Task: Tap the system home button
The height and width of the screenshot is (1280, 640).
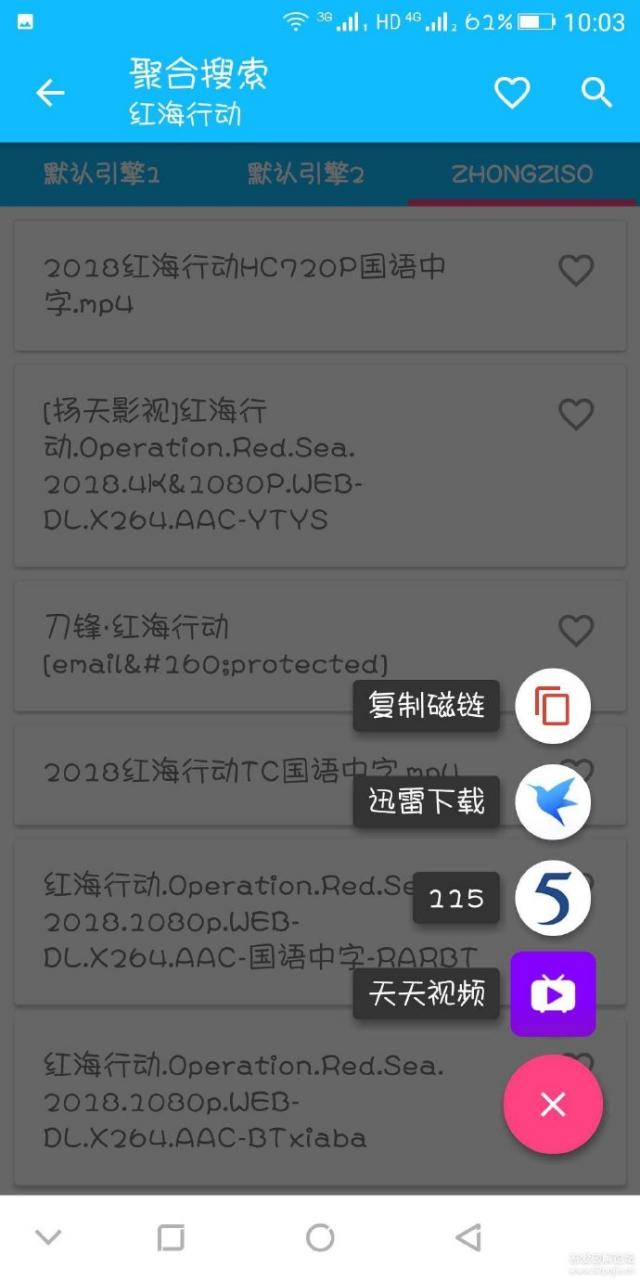Action: (320, 1238)
